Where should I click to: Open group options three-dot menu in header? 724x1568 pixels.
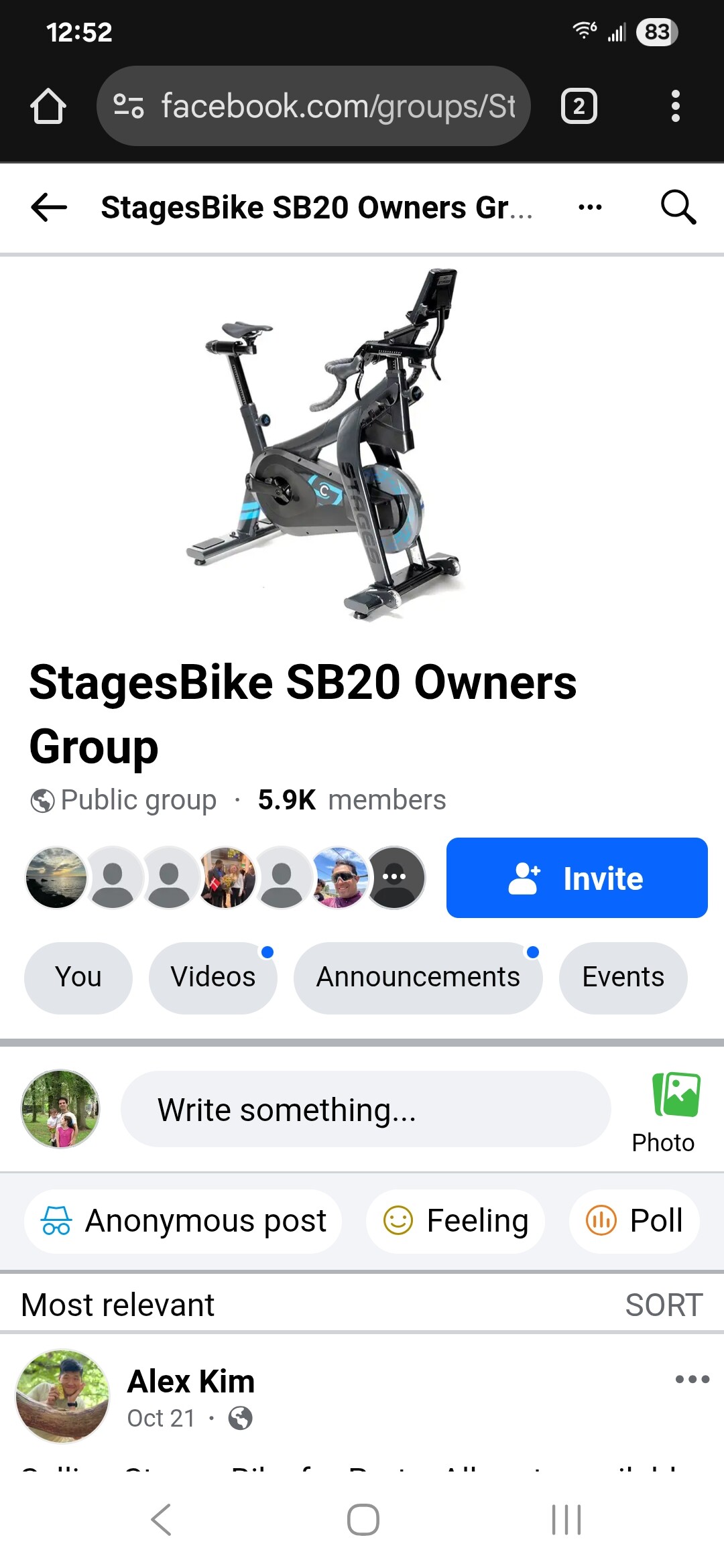pyautogui.click(x=590, y=207)
